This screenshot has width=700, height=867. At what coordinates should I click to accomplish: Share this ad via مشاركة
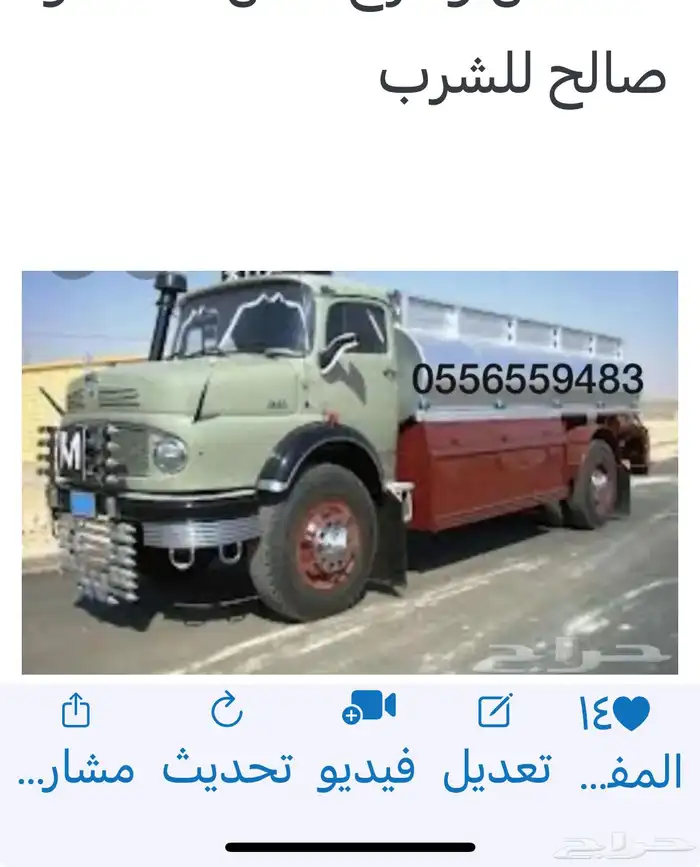point(76,741)
